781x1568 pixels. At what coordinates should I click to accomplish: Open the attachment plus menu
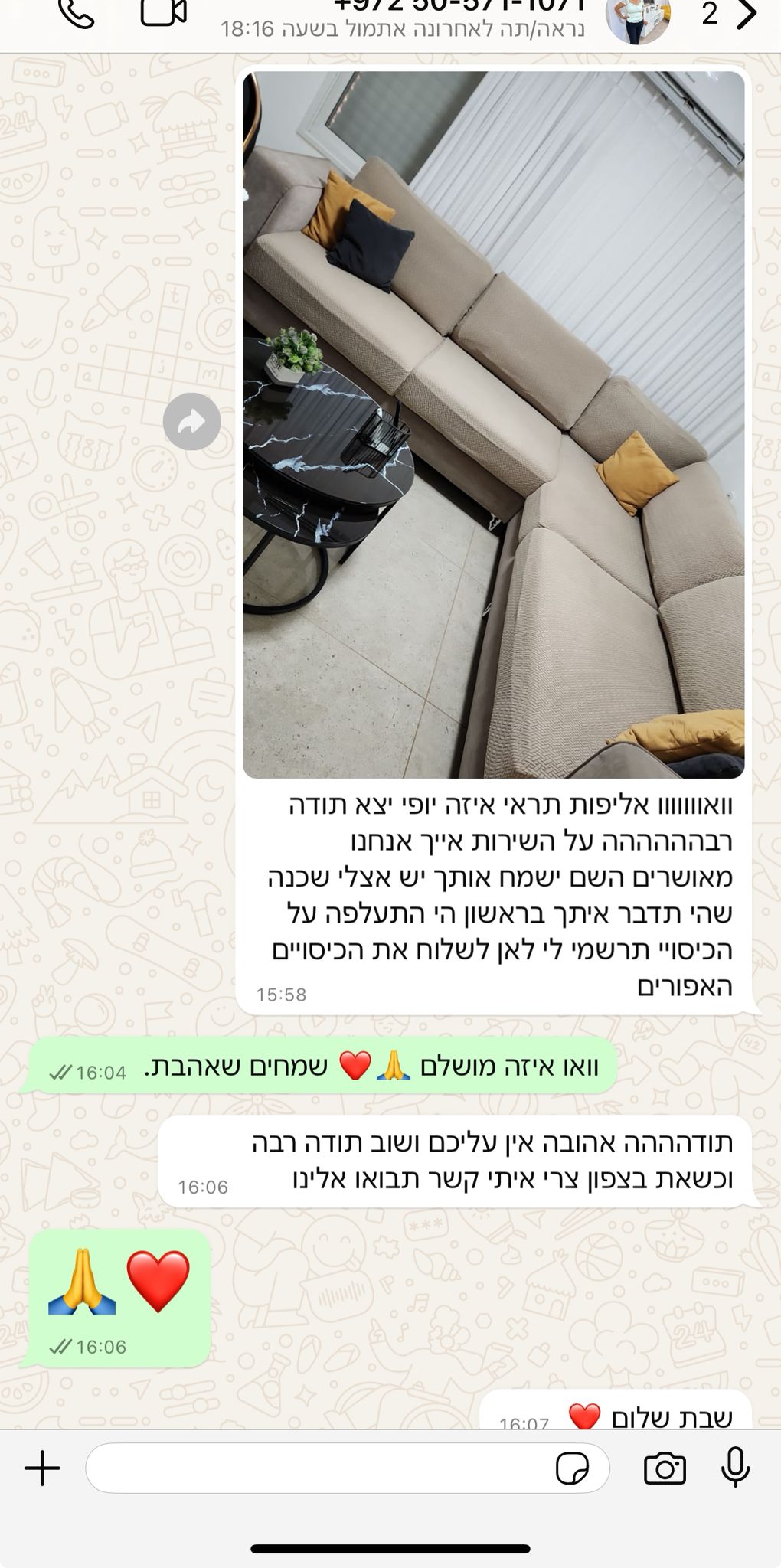[42, 1468]
